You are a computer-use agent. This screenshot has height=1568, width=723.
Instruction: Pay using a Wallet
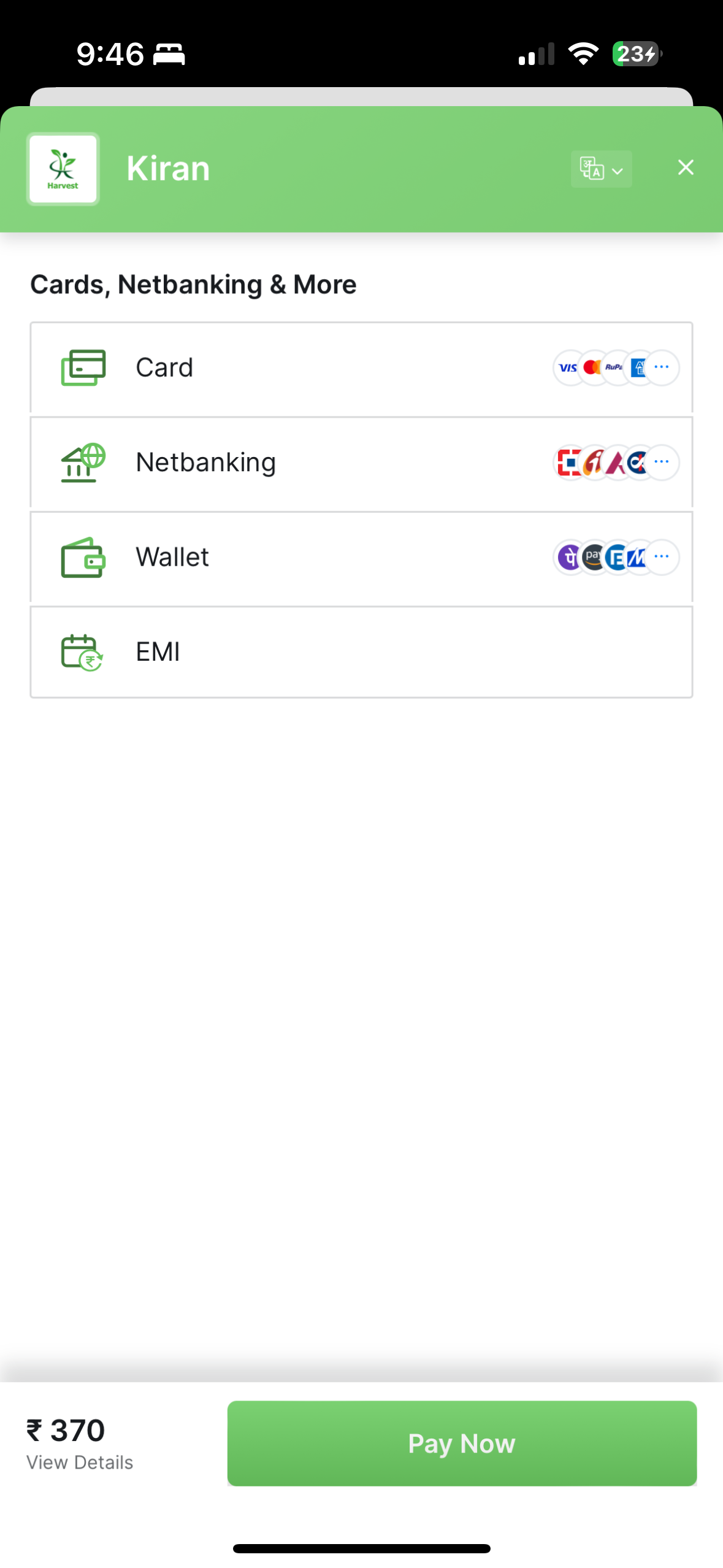pyautogui.click(x=361, y=557)
